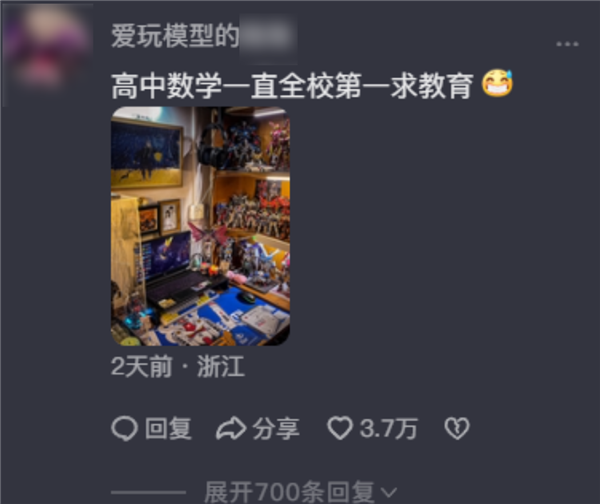The width and height of the screenshot is (600, 504).
Task: Like the comment with 3.7万 likes
Action: coord(341,429)
